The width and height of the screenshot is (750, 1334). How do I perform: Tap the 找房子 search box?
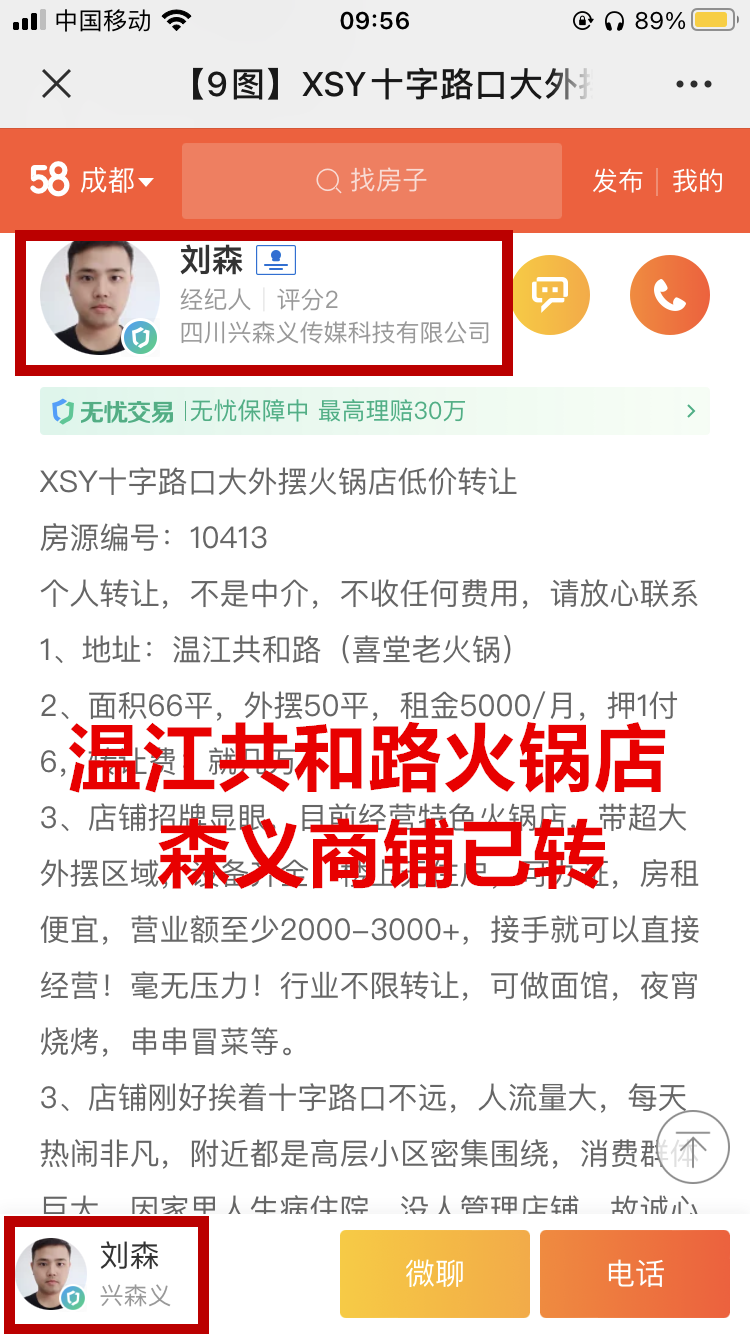point(372,181)
